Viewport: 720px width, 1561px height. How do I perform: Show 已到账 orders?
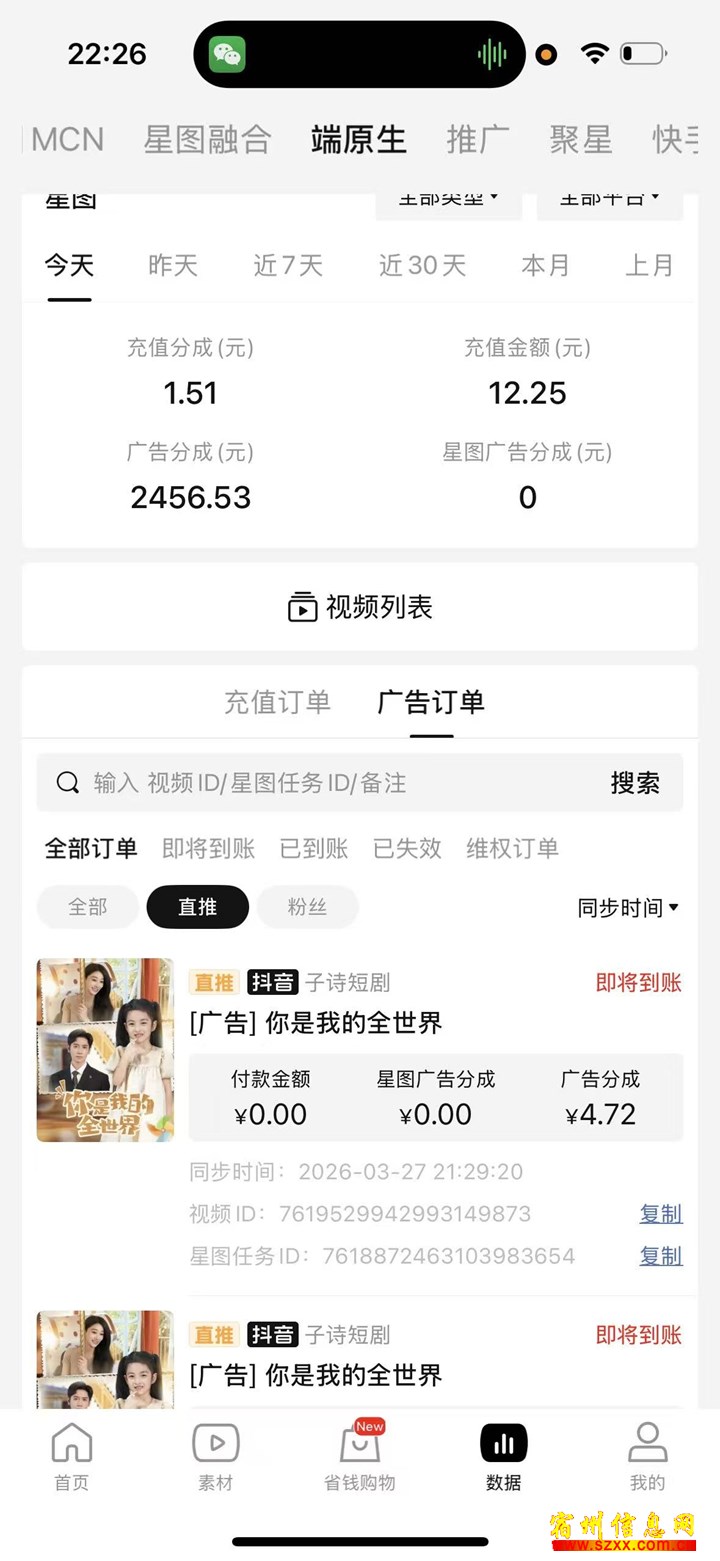[314, 849]
